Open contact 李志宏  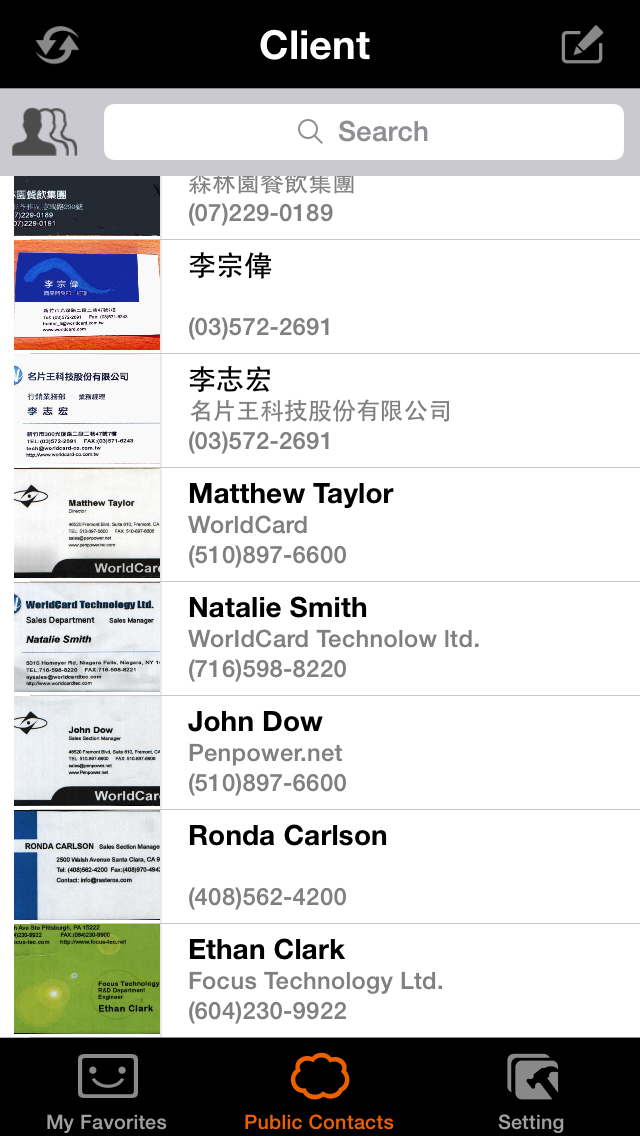(x=320, y=410)
